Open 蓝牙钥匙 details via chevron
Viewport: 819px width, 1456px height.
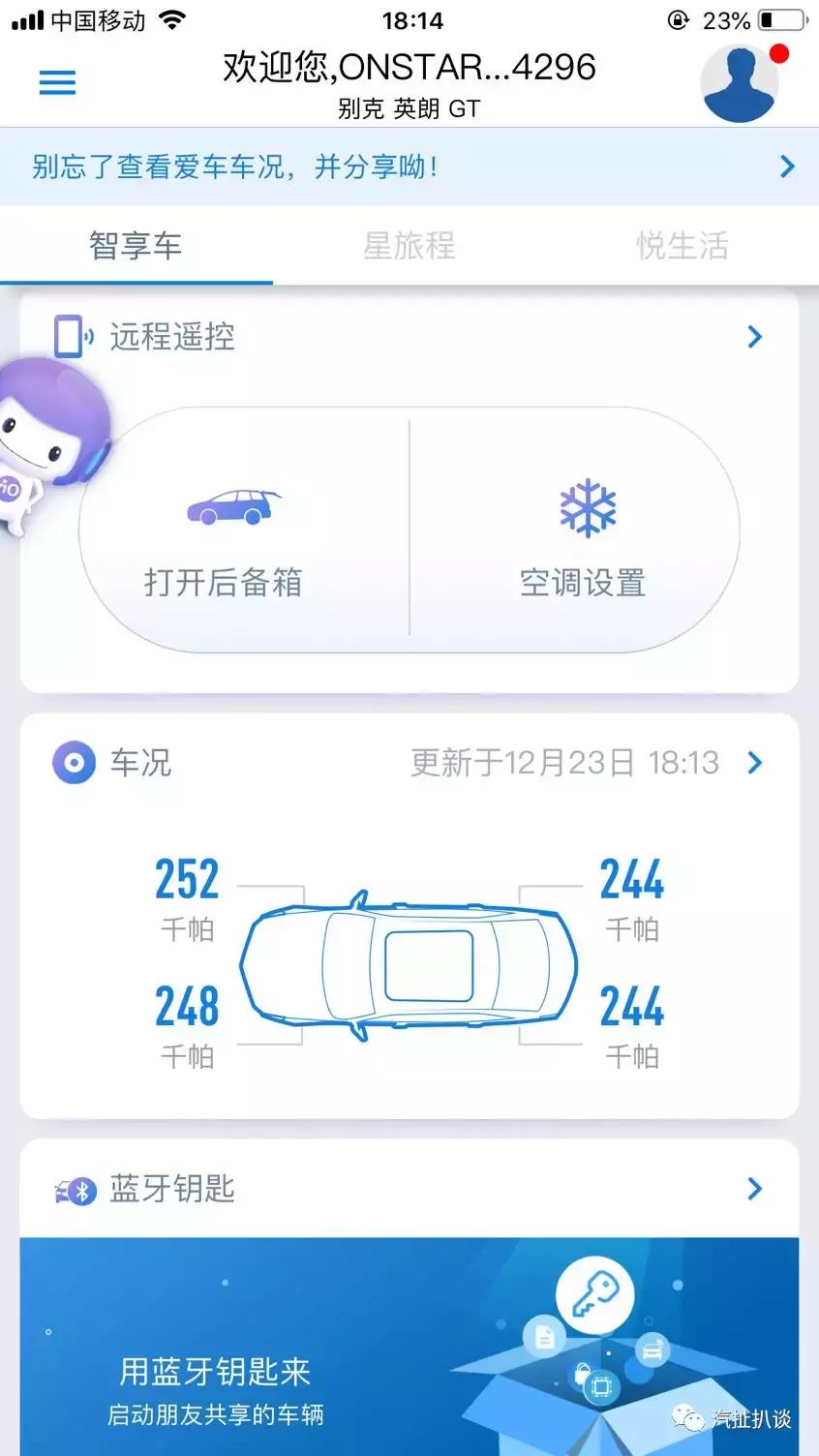pyautogui.click(x=755, y=1189)
